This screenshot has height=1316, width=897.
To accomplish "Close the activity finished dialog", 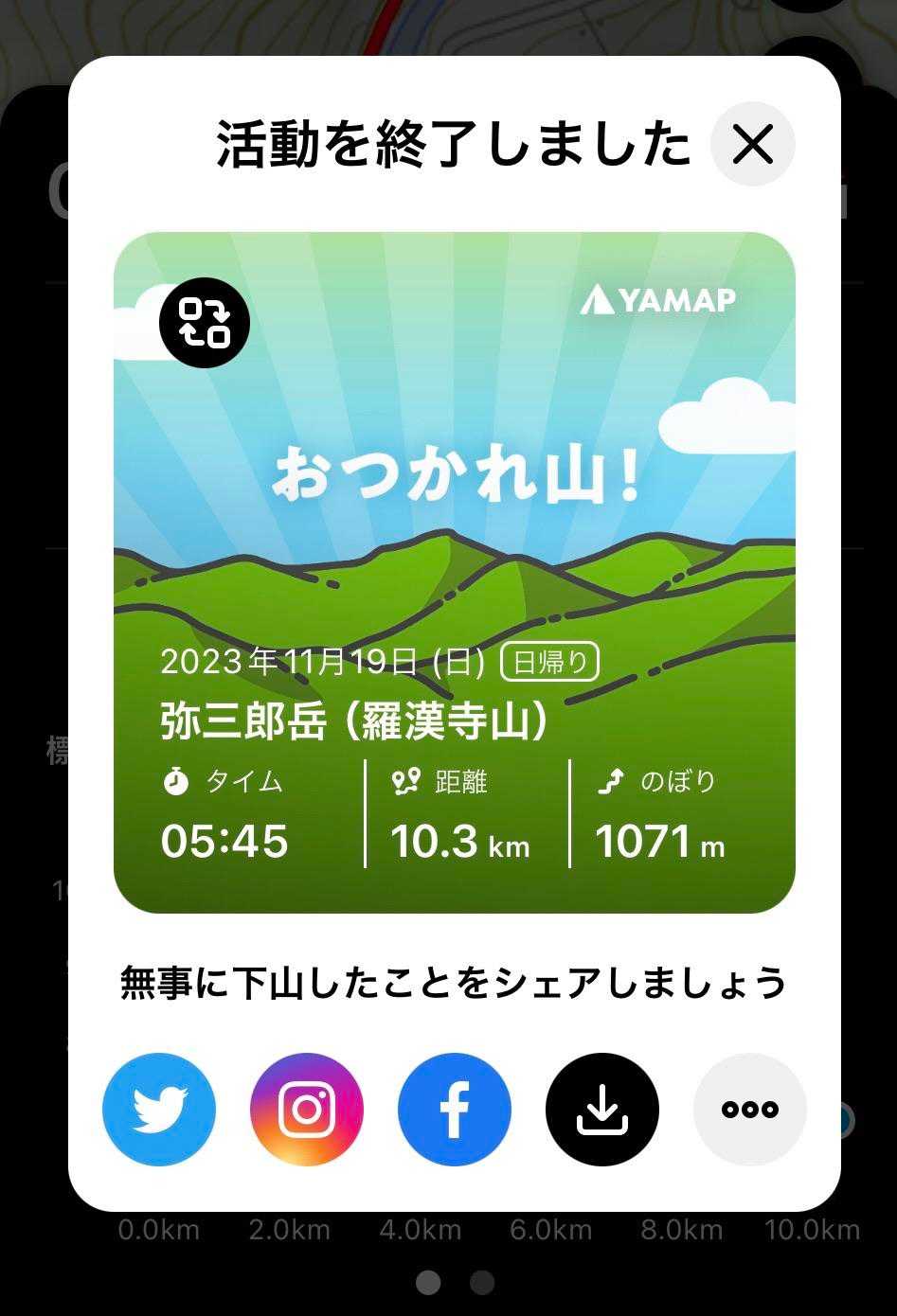I will point(753,144).
